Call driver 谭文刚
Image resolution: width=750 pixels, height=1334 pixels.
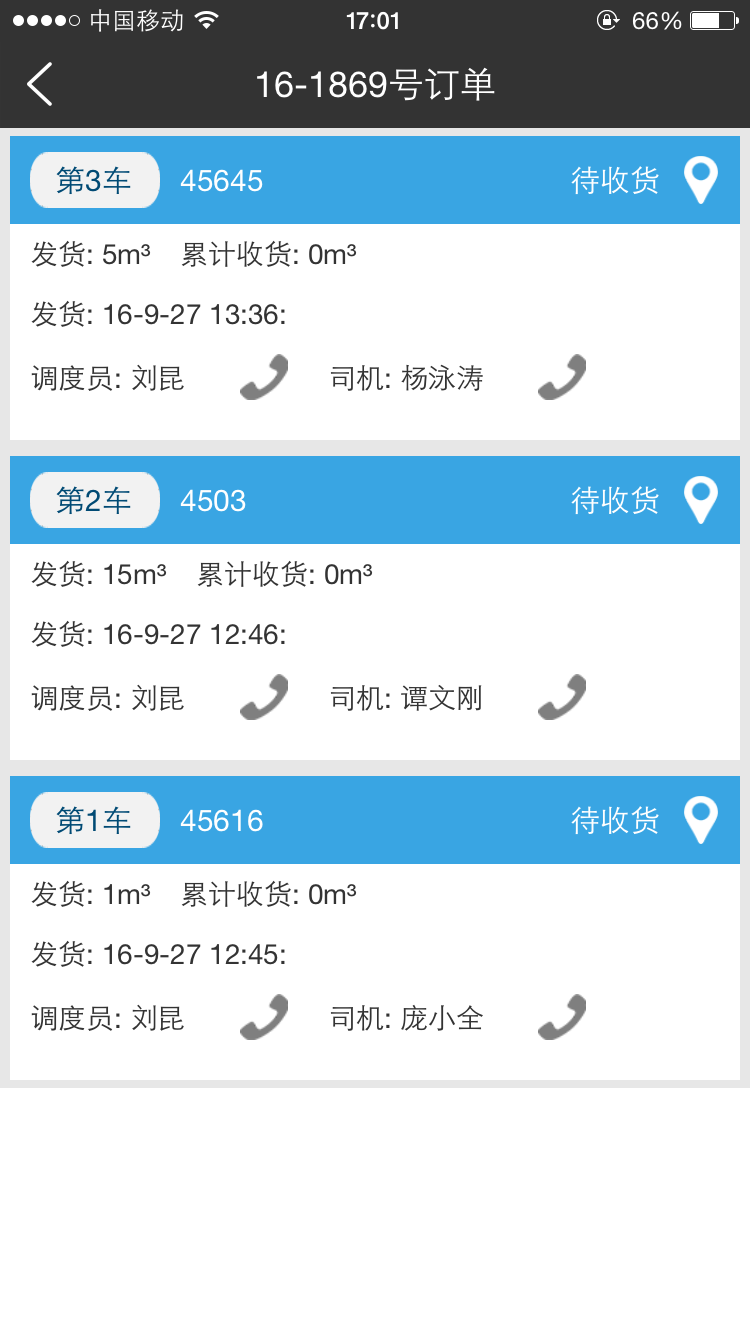click(562, 698)
